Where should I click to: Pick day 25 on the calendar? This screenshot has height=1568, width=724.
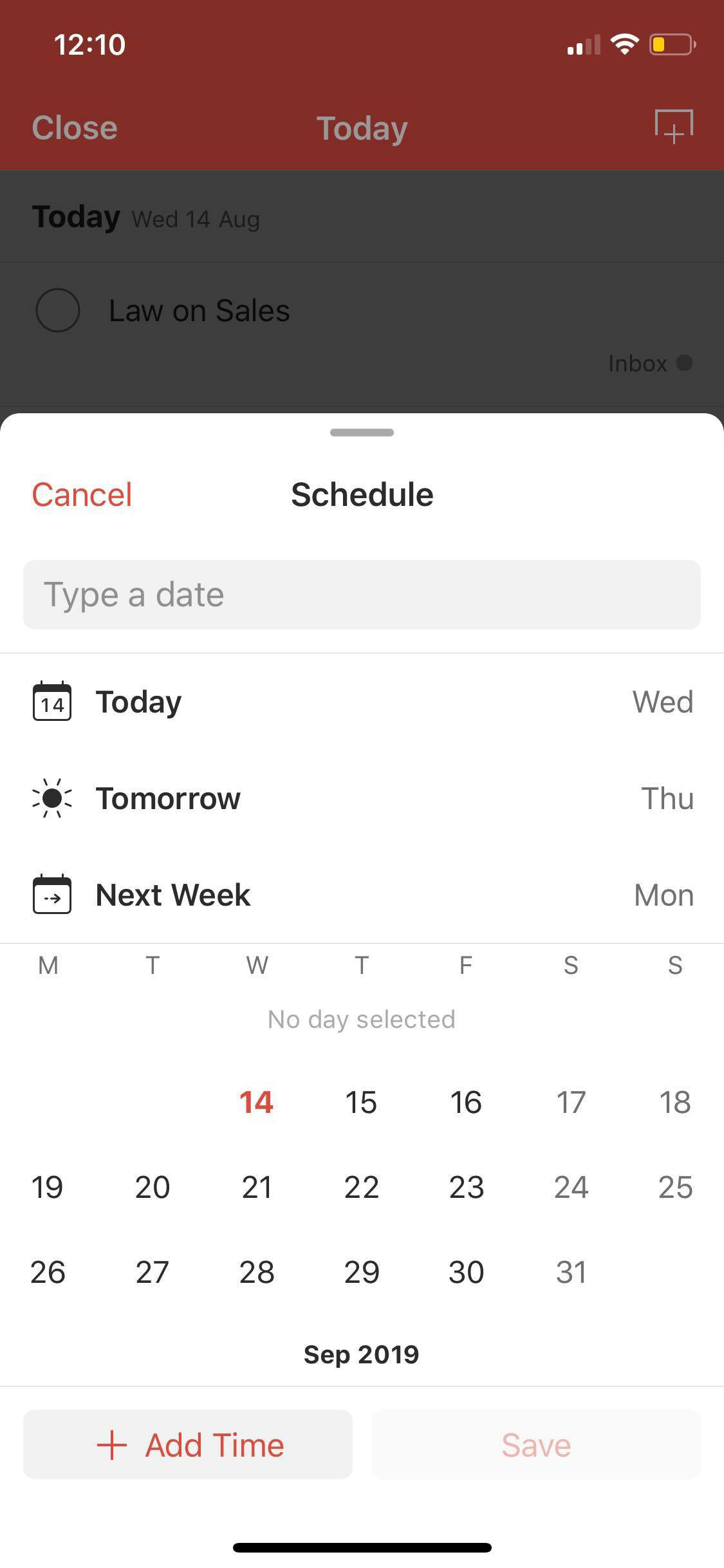(x=675, y=1187)
